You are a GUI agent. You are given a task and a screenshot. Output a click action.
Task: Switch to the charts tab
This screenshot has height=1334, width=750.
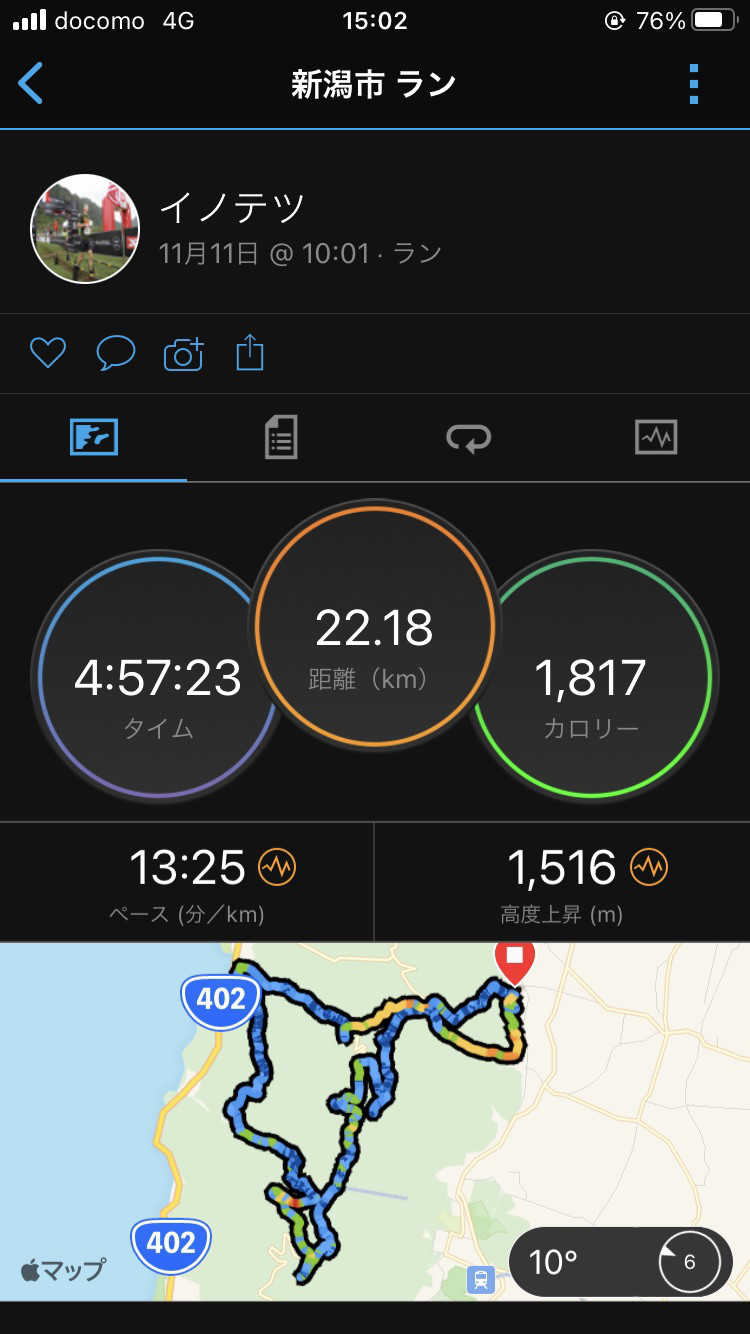click(x=656, y=438)
